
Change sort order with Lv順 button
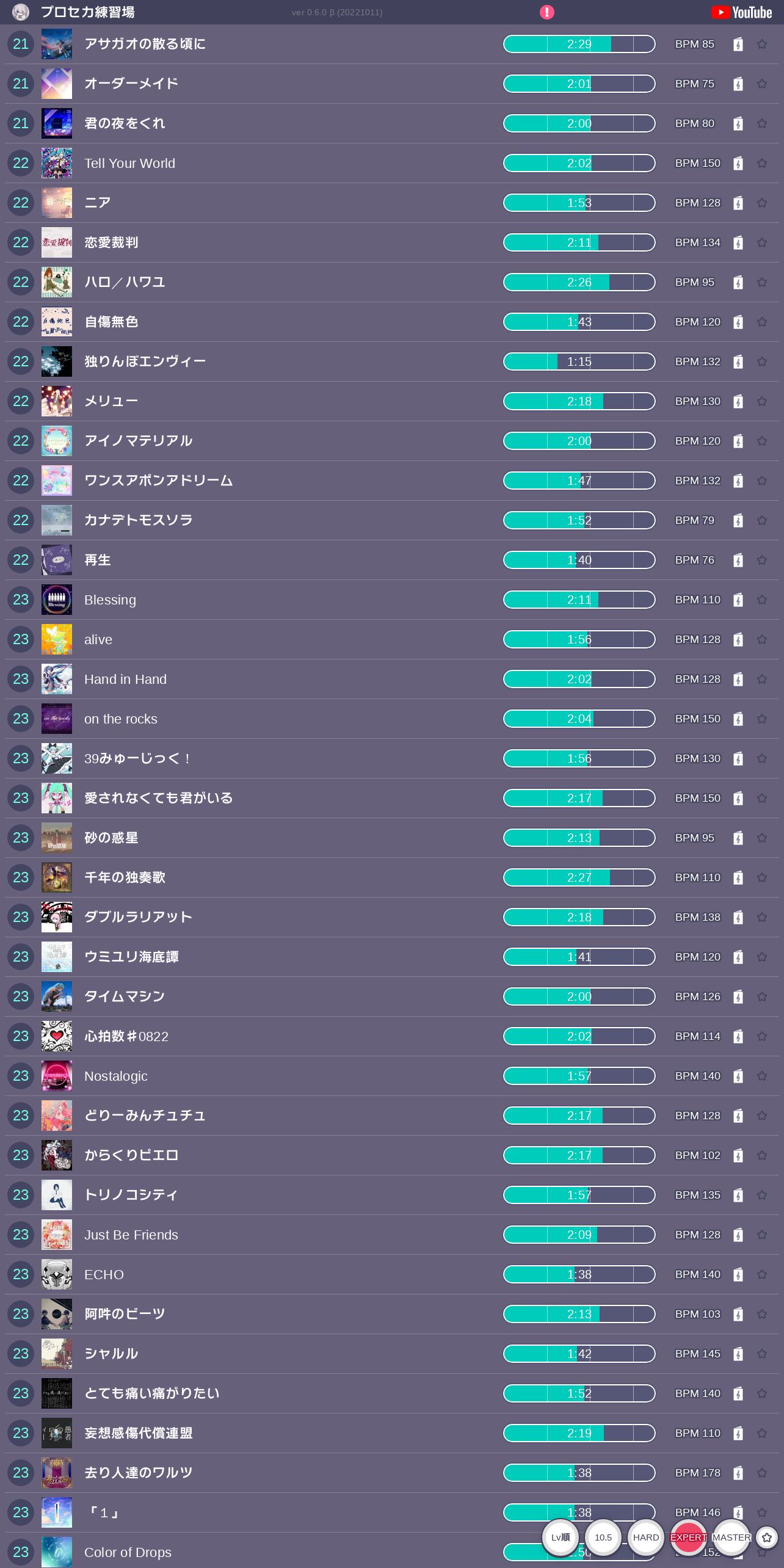pos(561,1537)
